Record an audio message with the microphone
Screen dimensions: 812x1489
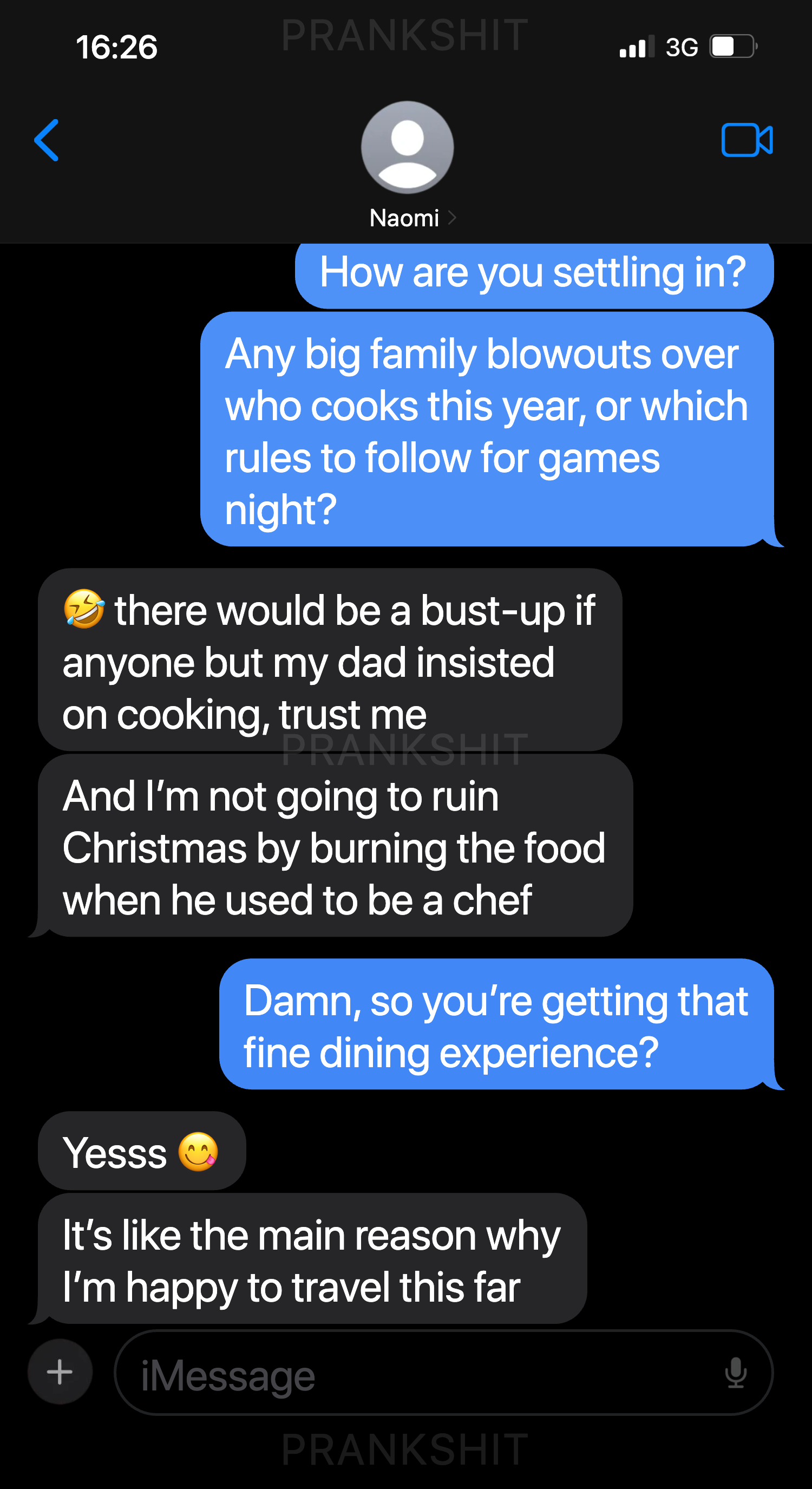tap(735, 1373)
